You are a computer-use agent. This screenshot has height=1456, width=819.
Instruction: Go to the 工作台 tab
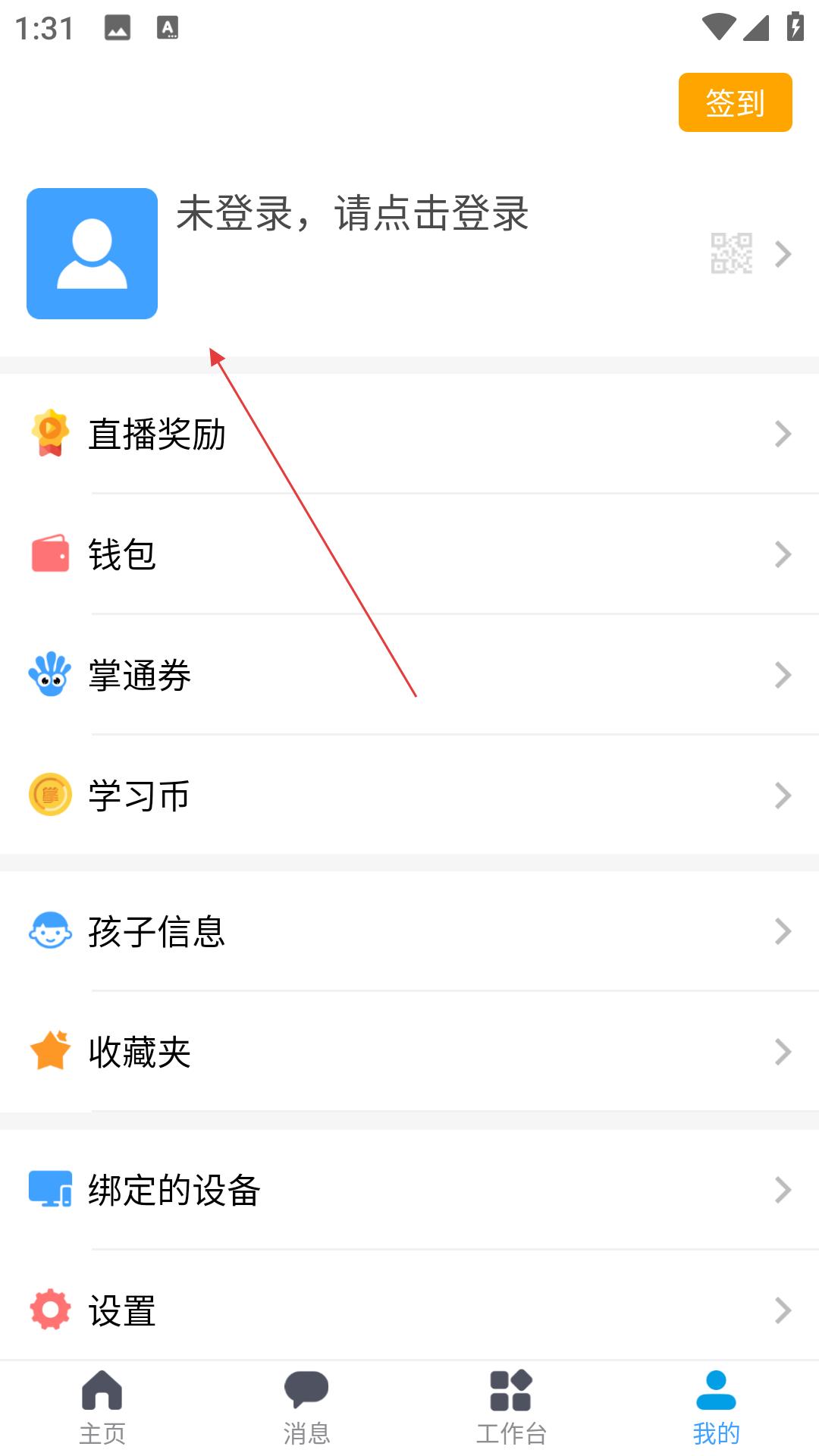(x=511, y=1407)
